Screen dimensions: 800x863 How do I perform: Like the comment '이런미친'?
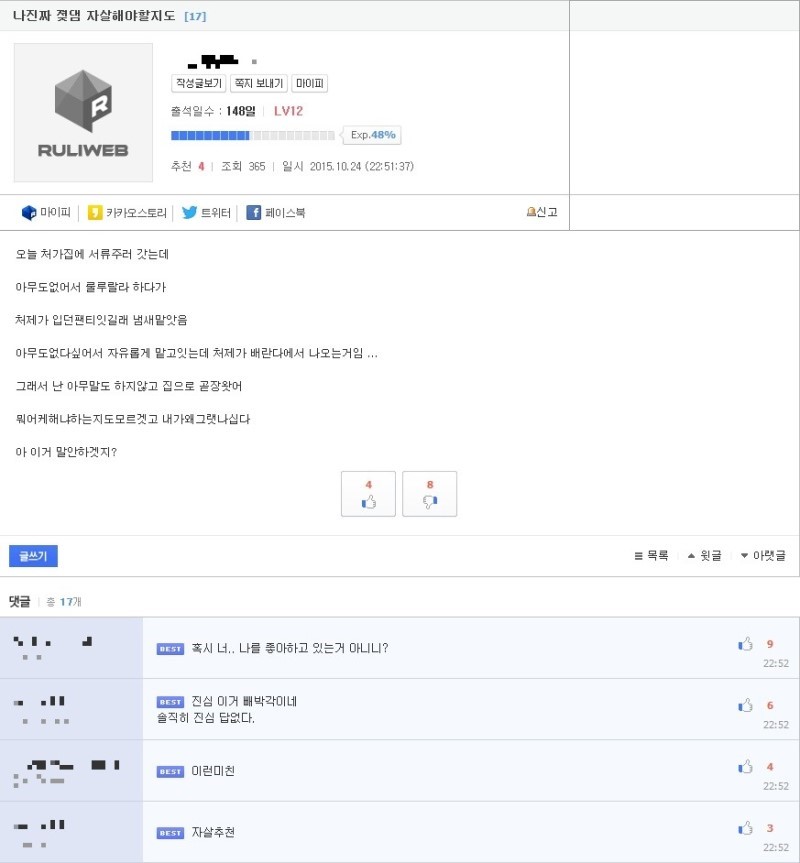[x=745, y=767]
